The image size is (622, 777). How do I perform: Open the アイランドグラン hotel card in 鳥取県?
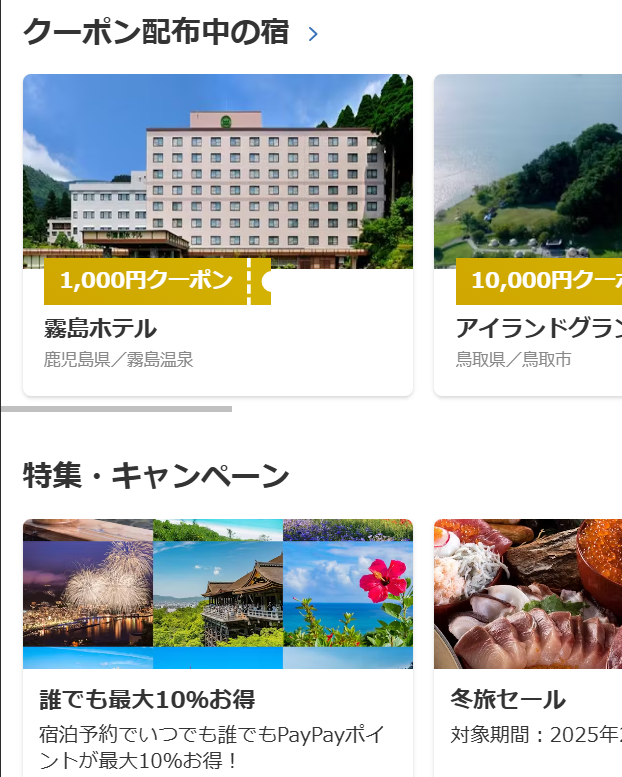(530, 235)
